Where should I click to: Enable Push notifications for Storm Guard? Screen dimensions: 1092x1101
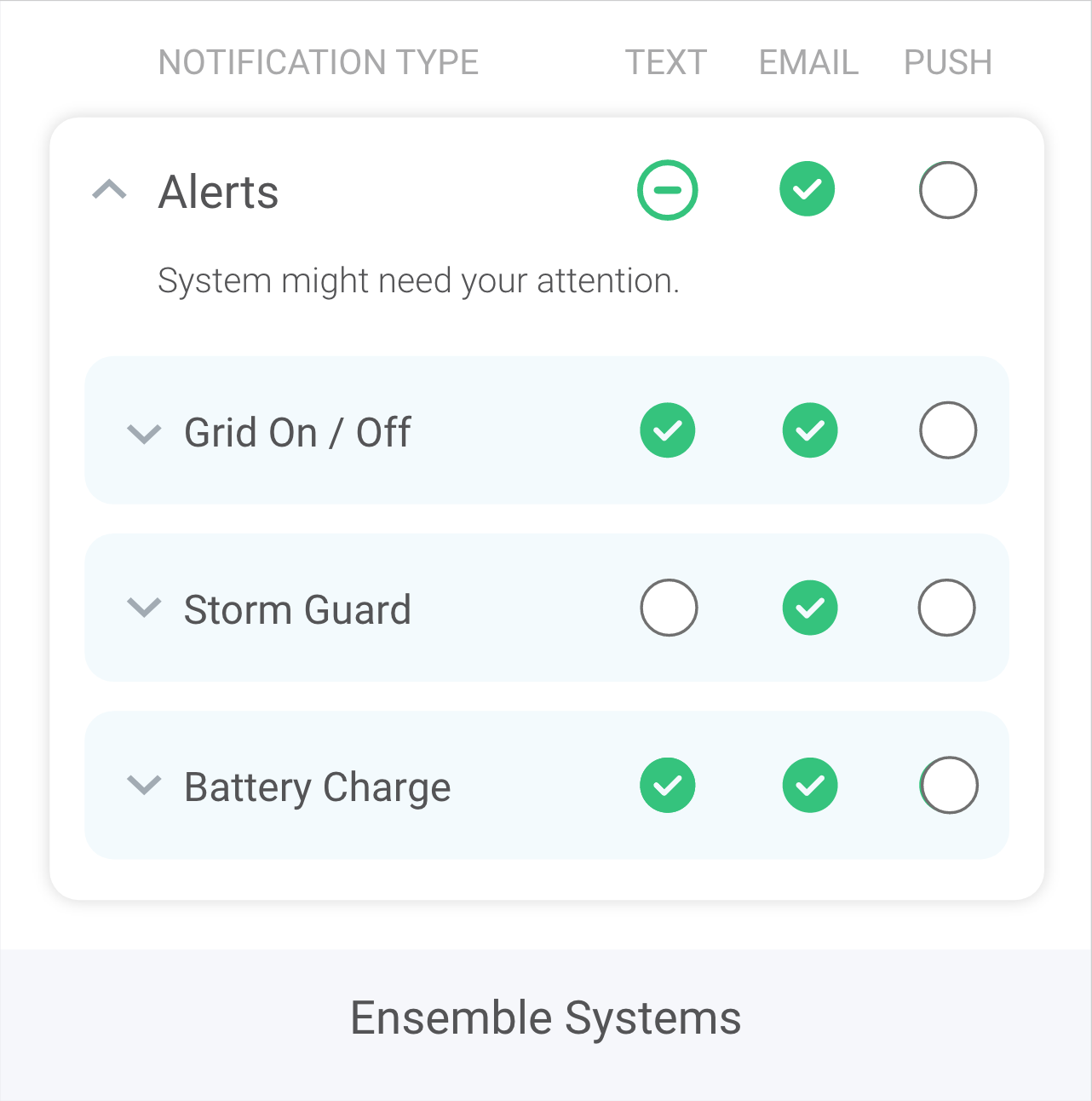tap(946, 608)
